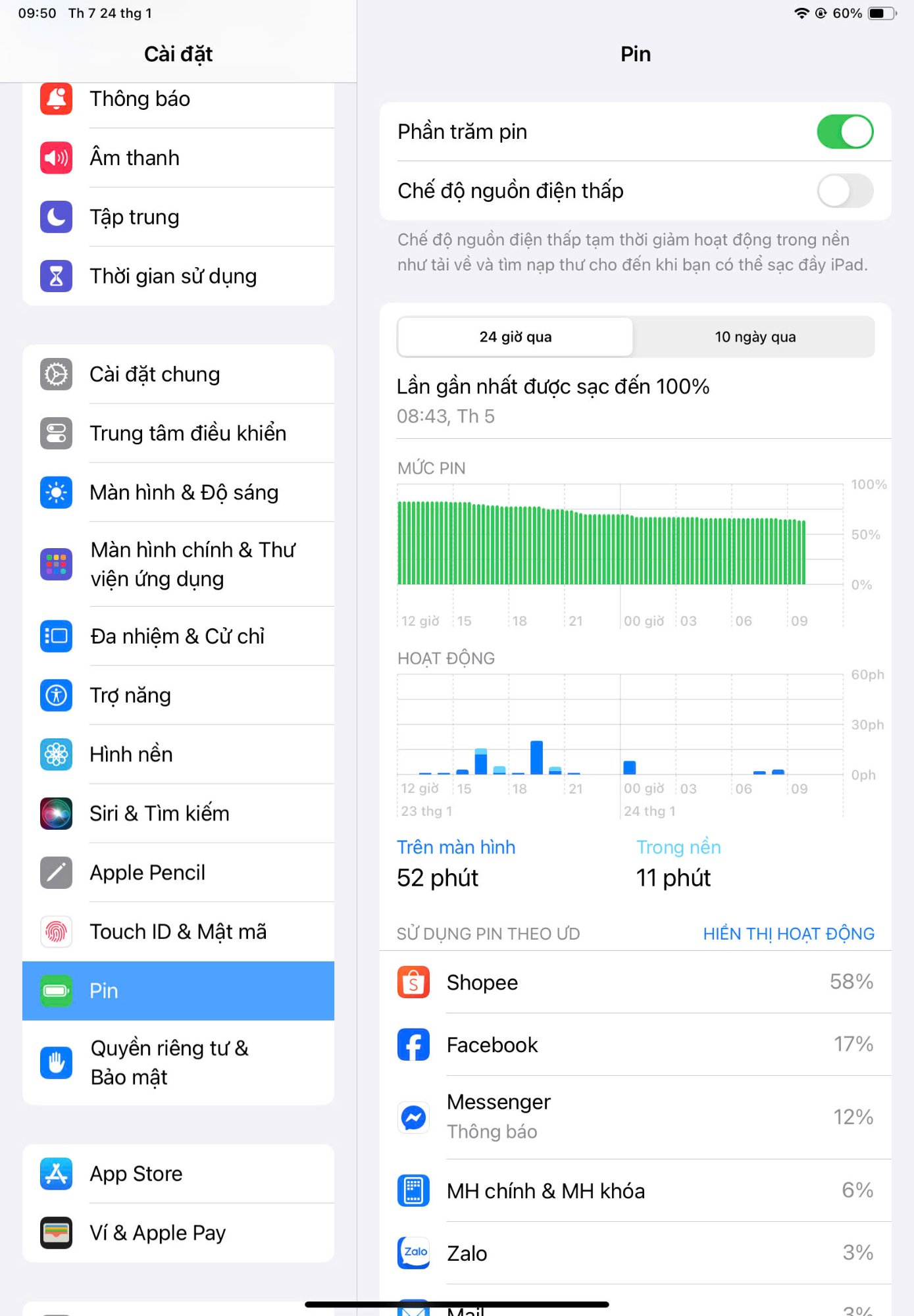This screenshot has height=1316, width=914.
Task: Open Cài đặt chung
Action: (178, 374)
